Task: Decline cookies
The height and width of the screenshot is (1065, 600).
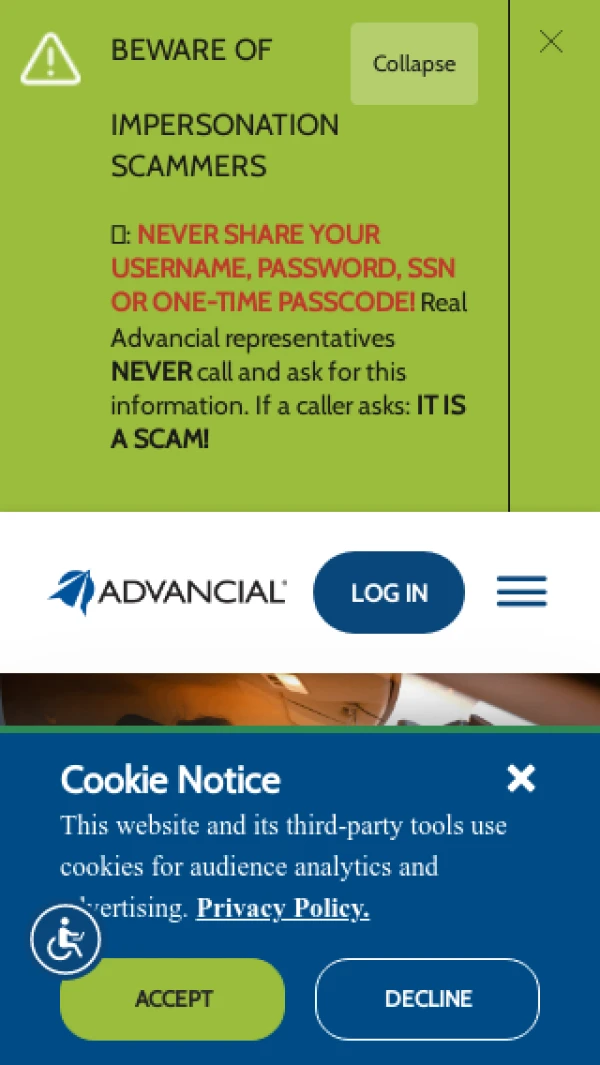Action: point(427,998)
